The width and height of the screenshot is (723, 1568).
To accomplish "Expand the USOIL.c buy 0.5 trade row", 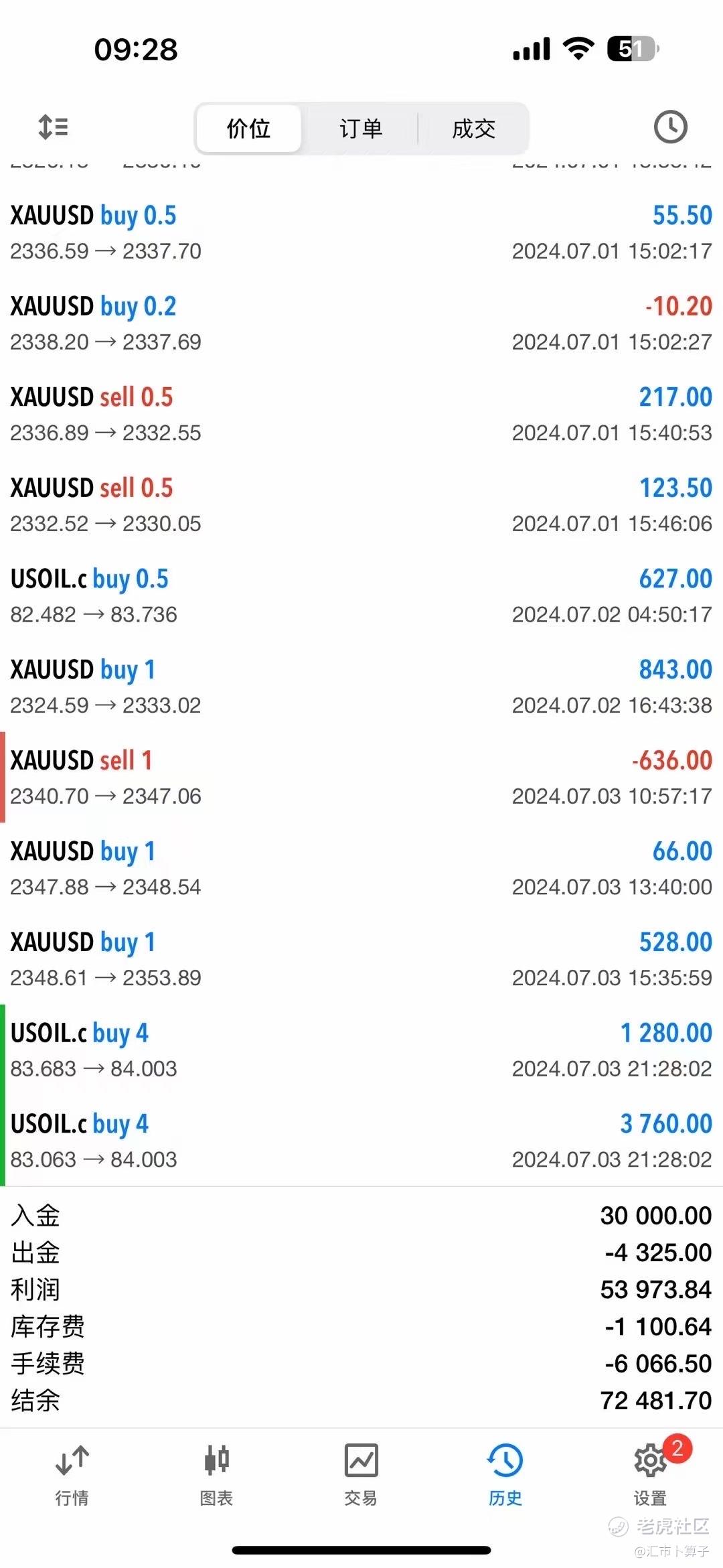I will coord(361,596).
